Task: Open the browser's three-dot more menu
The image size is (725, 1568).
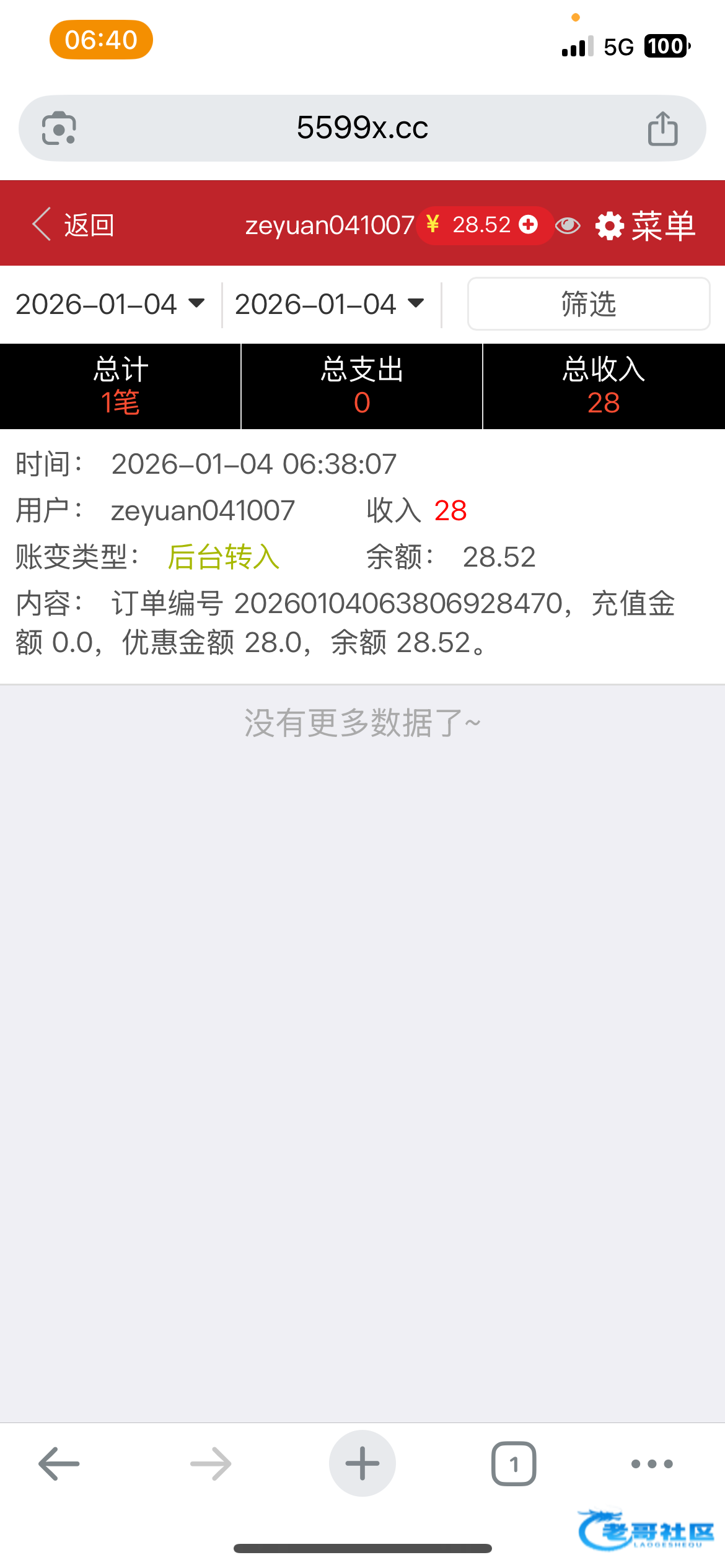Action: (x=651, y=1464)
